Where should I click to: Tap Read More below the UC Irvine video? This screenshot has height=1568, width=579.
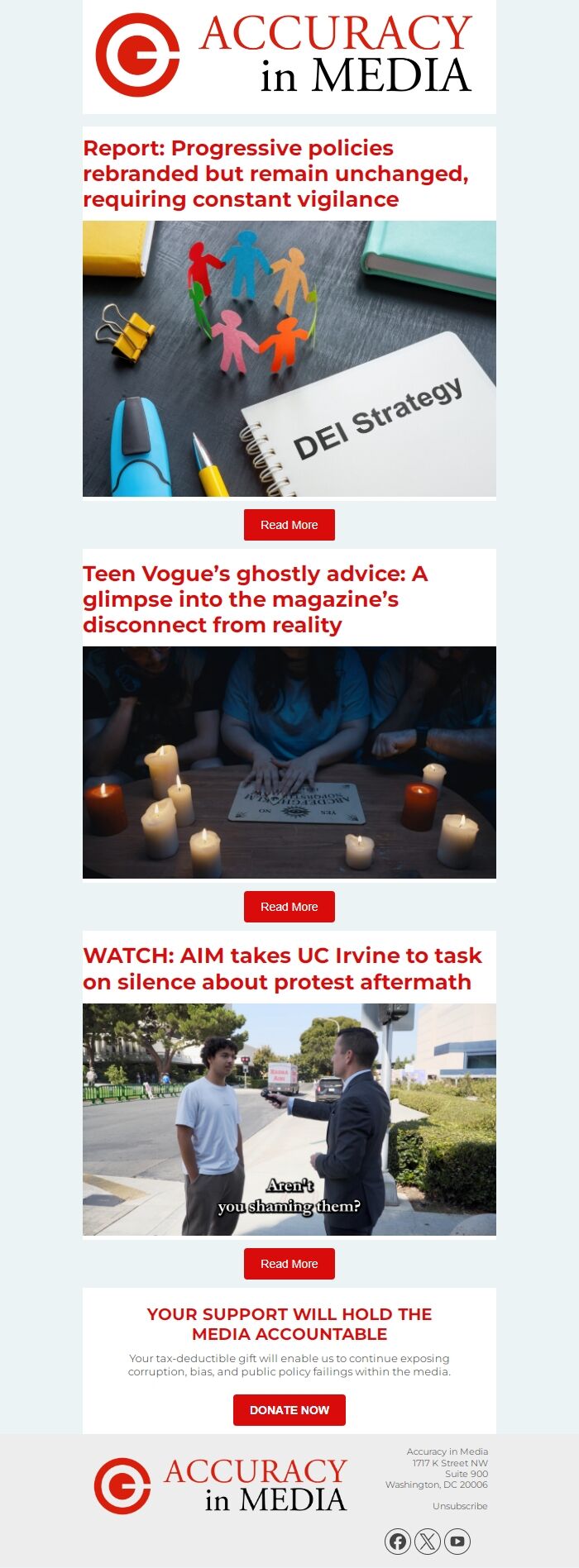[x=289, y=1264]
